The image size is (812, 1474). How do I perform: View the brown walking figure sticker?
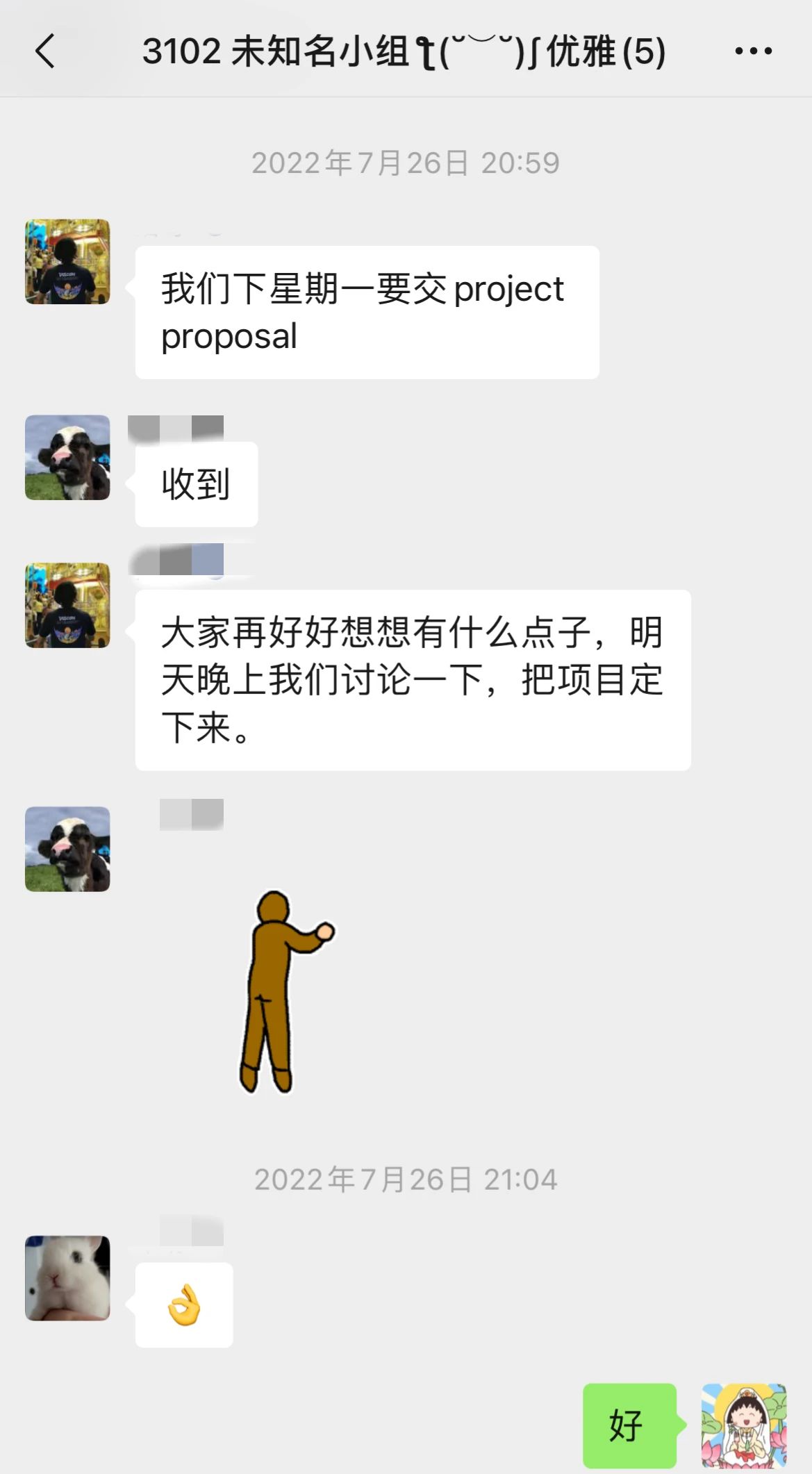click(x=285, y=991)
